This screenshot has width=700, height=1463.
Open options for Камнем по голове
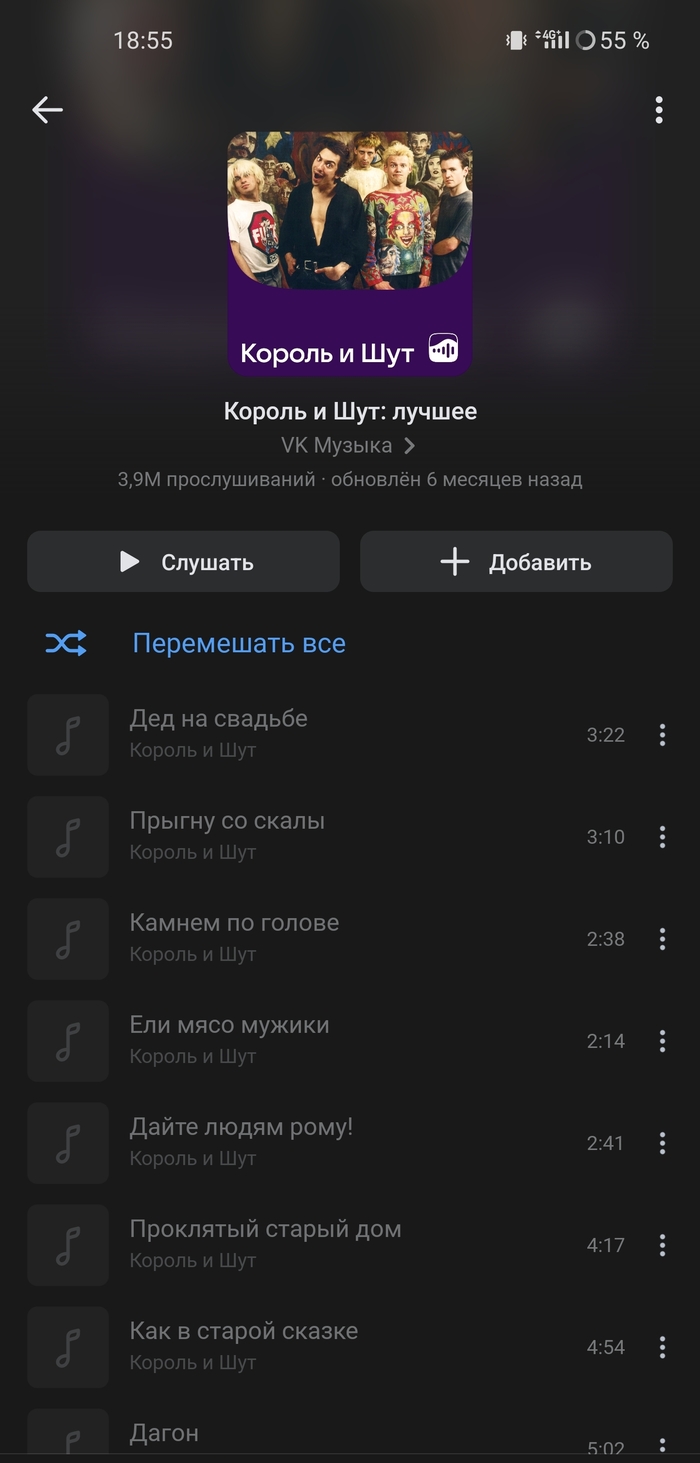(x=662, y=939)
